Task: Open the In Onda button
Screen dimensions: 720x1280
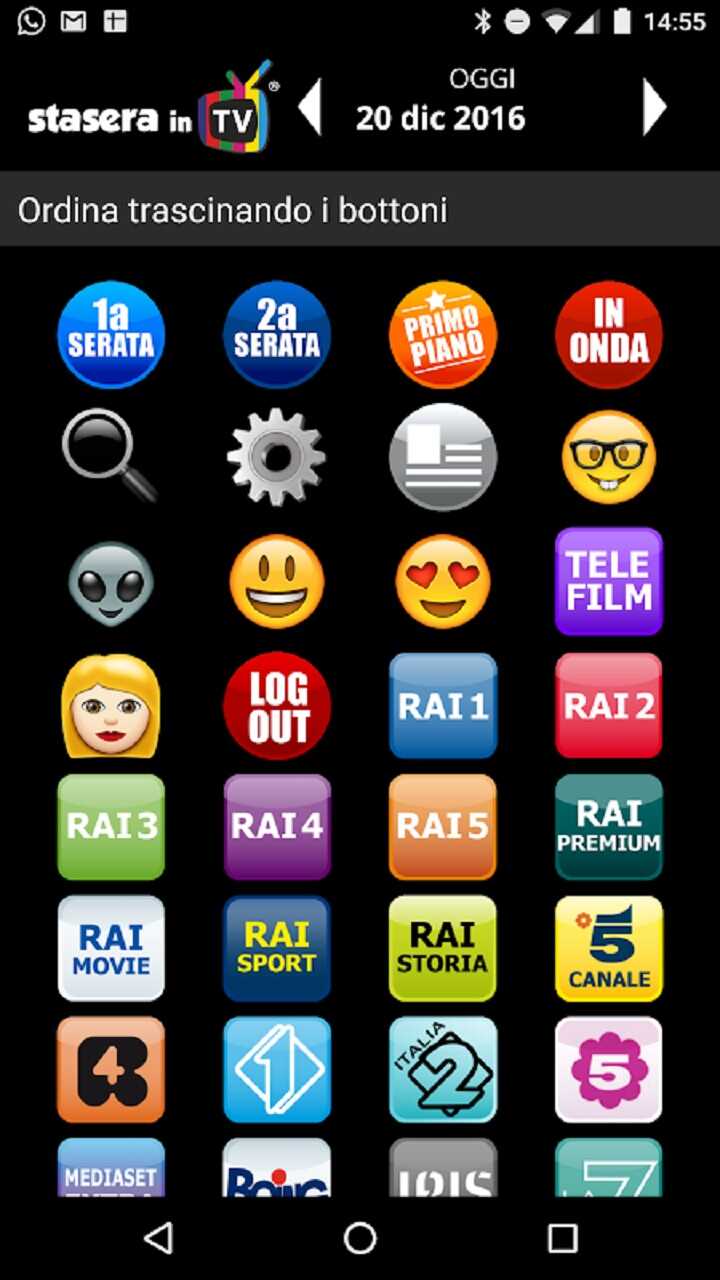Action: (609, 334)
